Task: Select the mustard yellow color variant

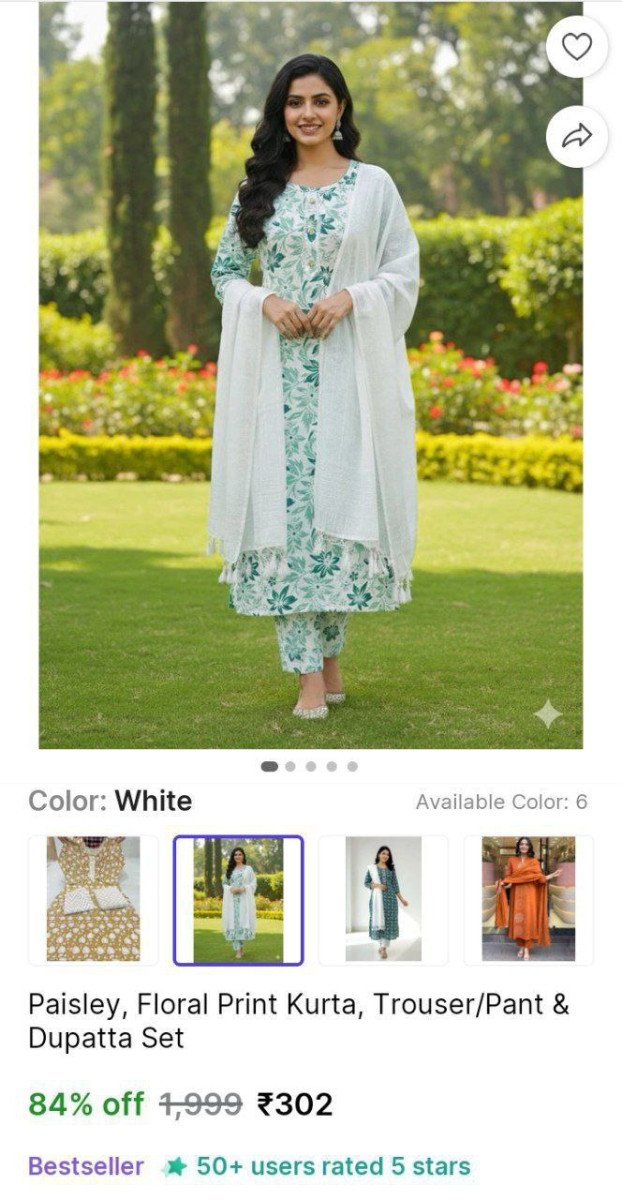Action: [93, 900]
